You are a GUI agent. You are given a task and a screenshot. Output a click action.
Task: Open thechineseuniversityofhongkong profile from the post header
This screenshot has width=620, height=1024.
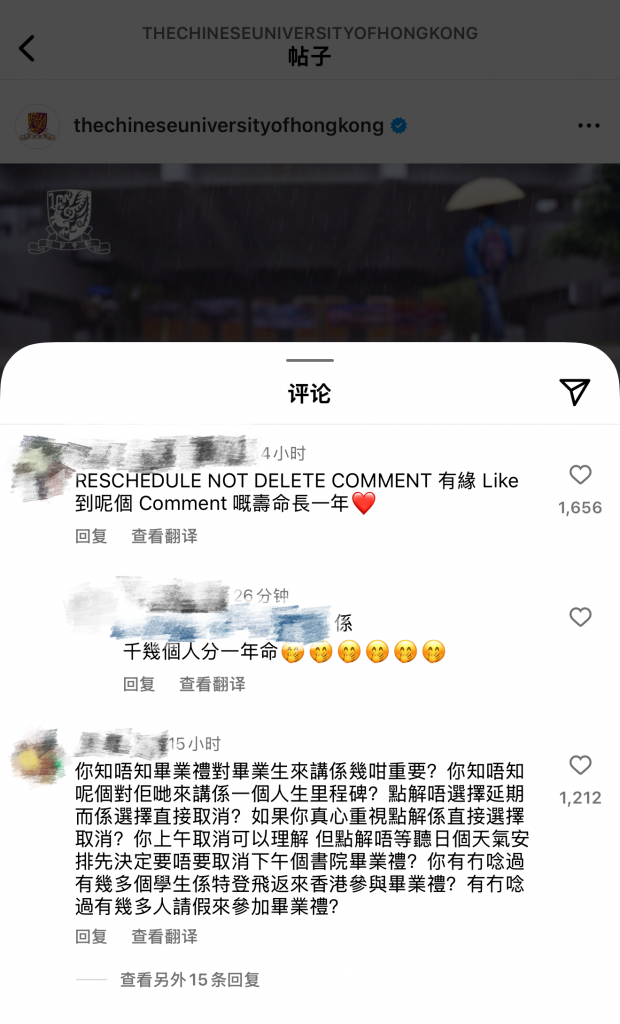coord(228,126)
